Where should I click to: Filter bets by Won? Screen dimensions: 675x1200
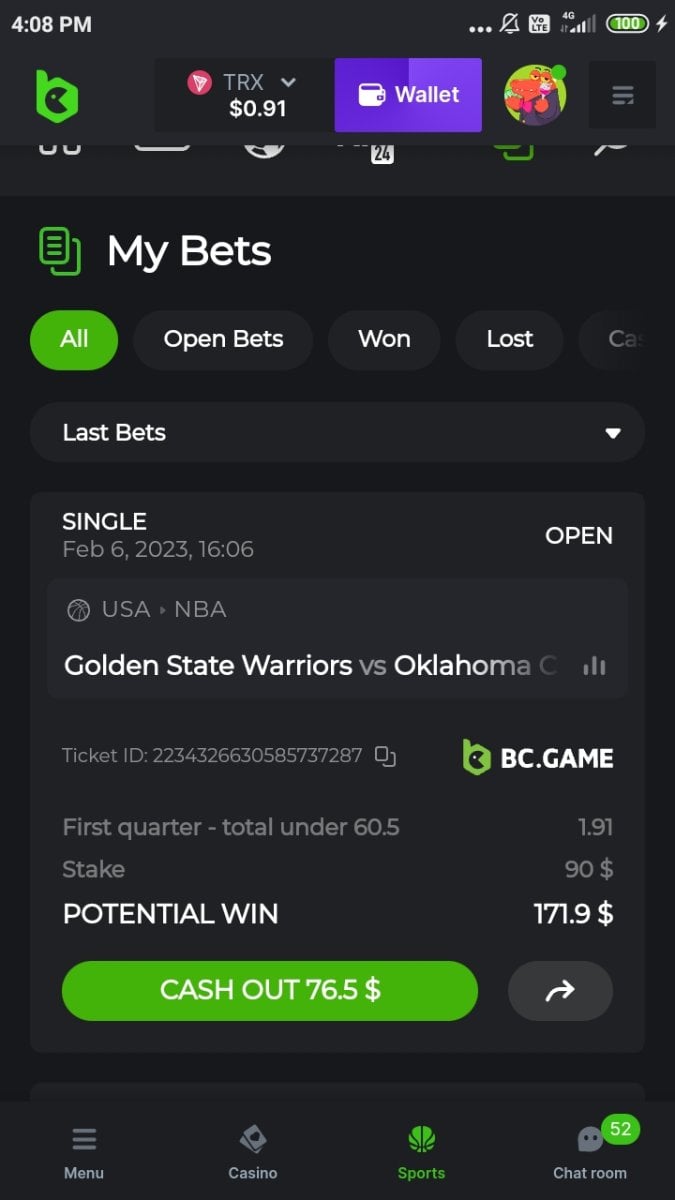click(x=384, y=339)
